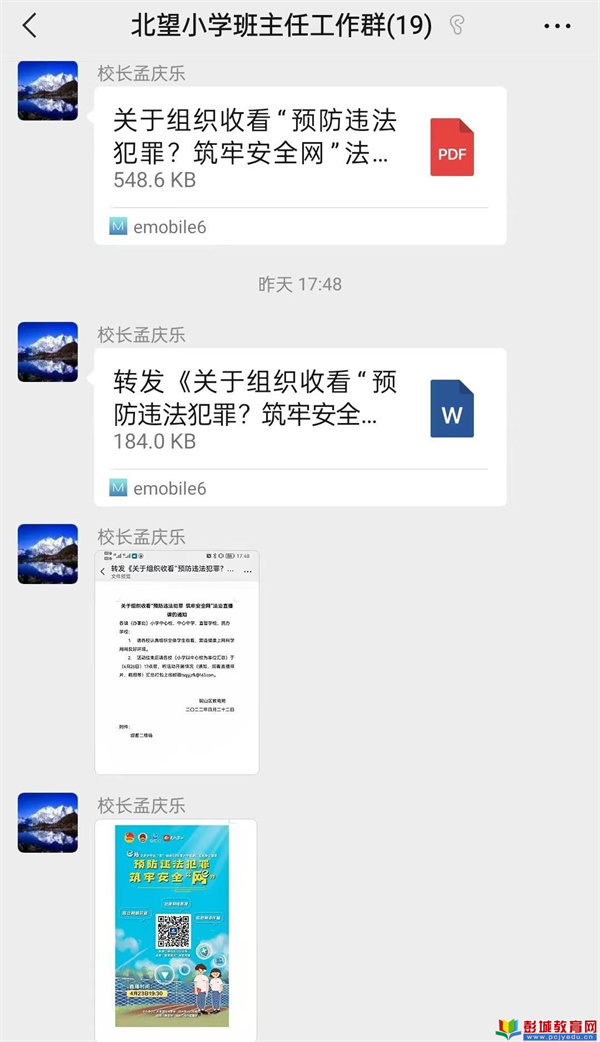This screenshot has height=1042, width=600.
Task: Open the 184.0 KB Word document message
Action: 300,411
